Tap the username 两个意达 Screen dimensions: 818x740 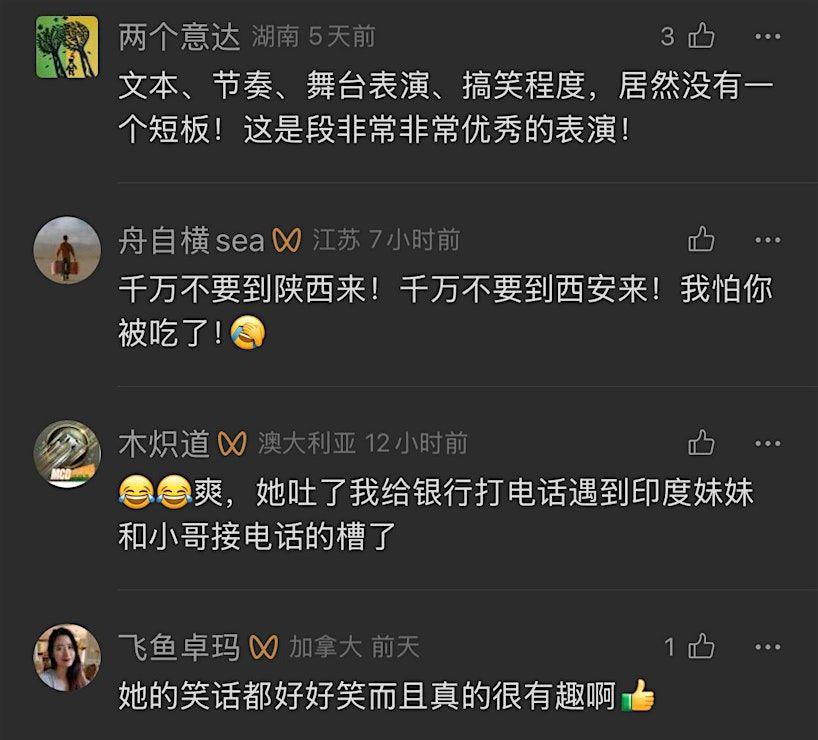coord(179,38)
